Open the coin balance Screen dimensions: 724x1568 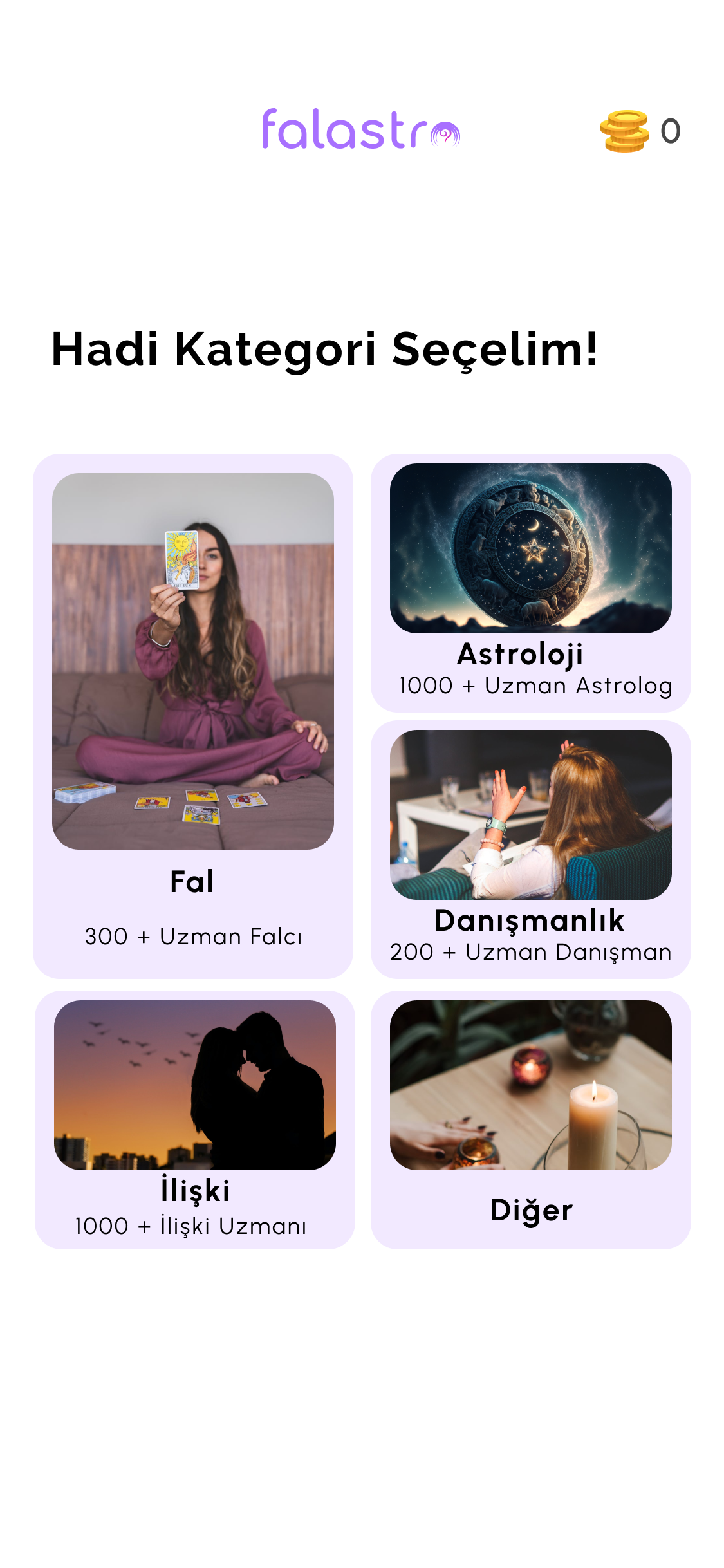pyautogui.click(x=640, y=131)
